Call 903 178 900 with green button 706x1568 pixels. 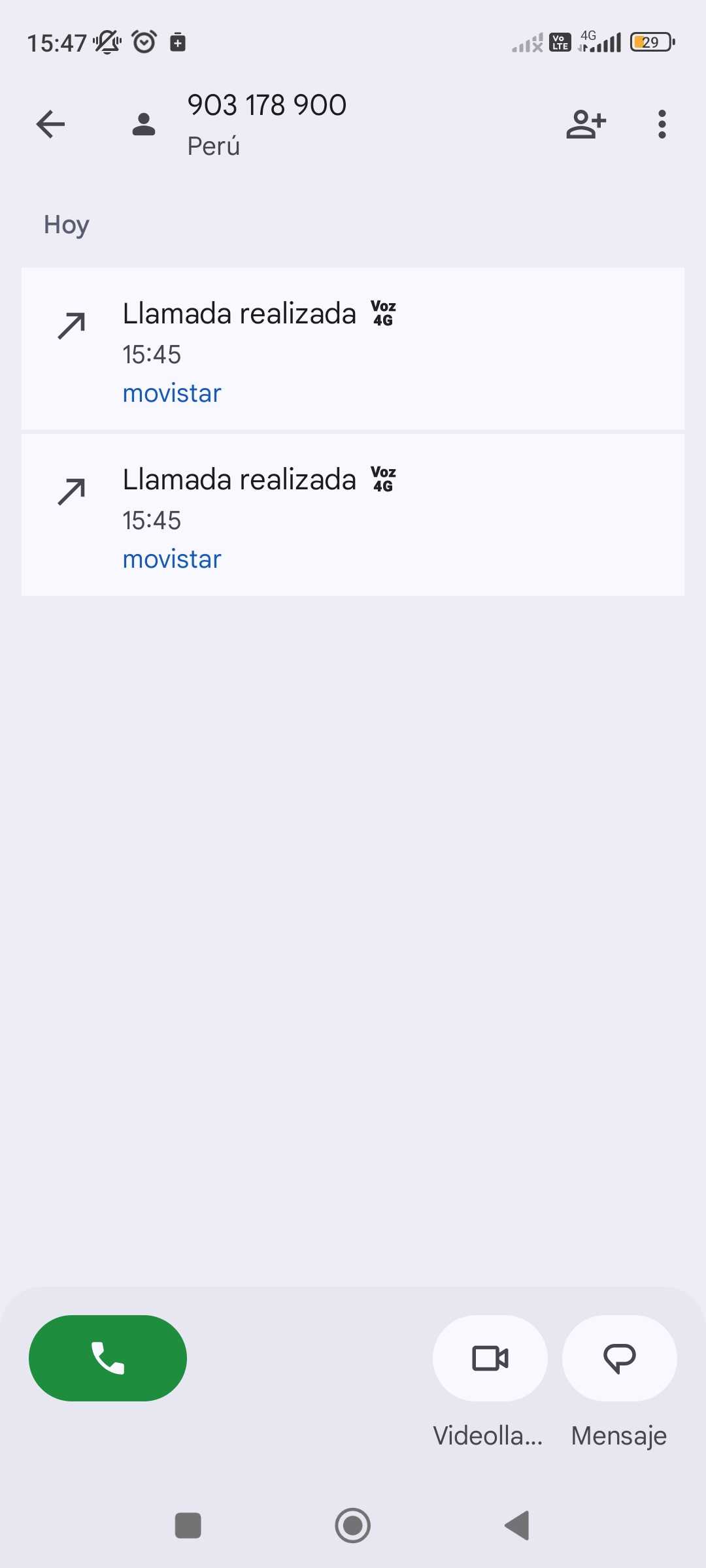(x=108, y=1358)
